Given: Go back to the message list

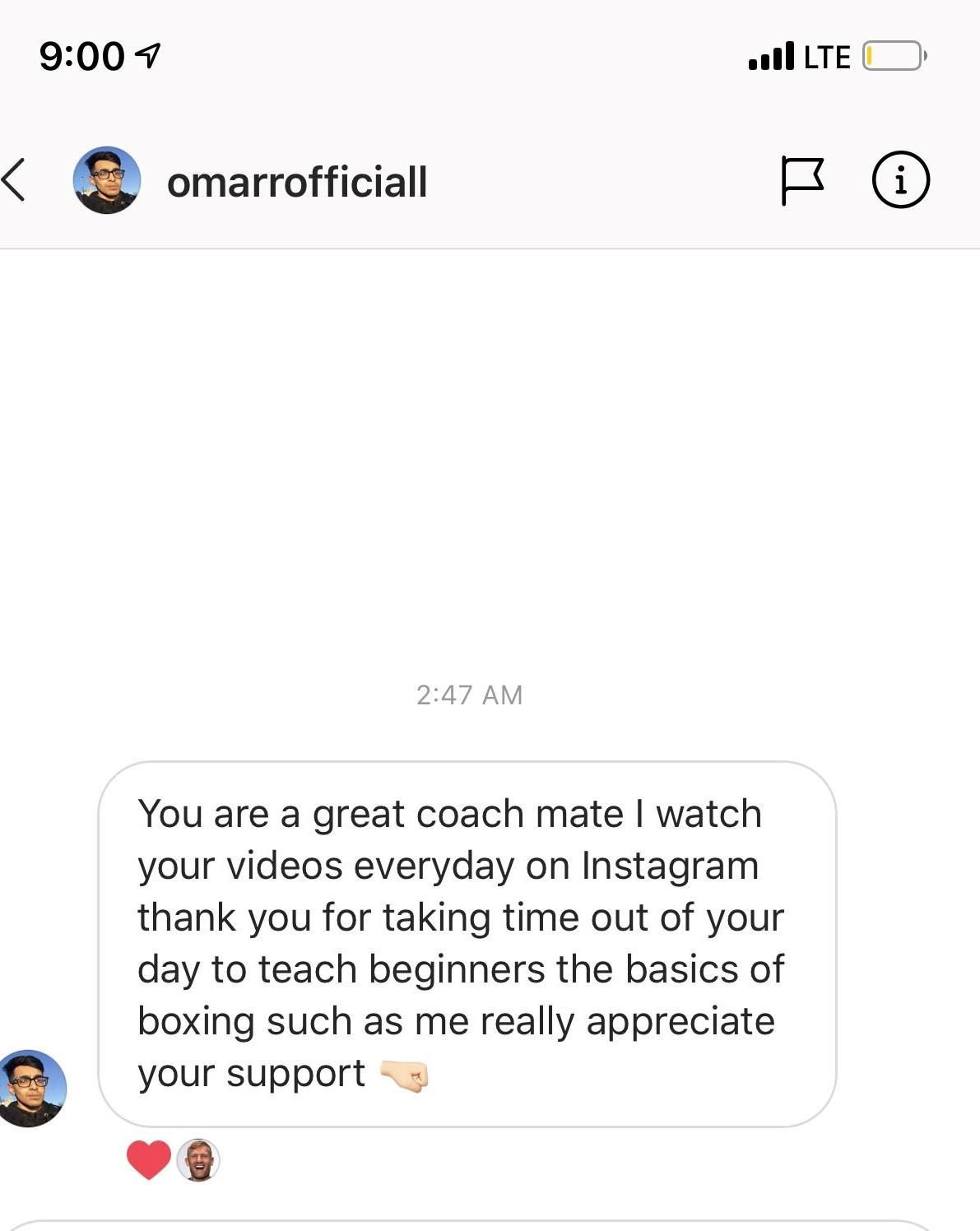Looking at the screenshot, I should (x=14, y=180).
